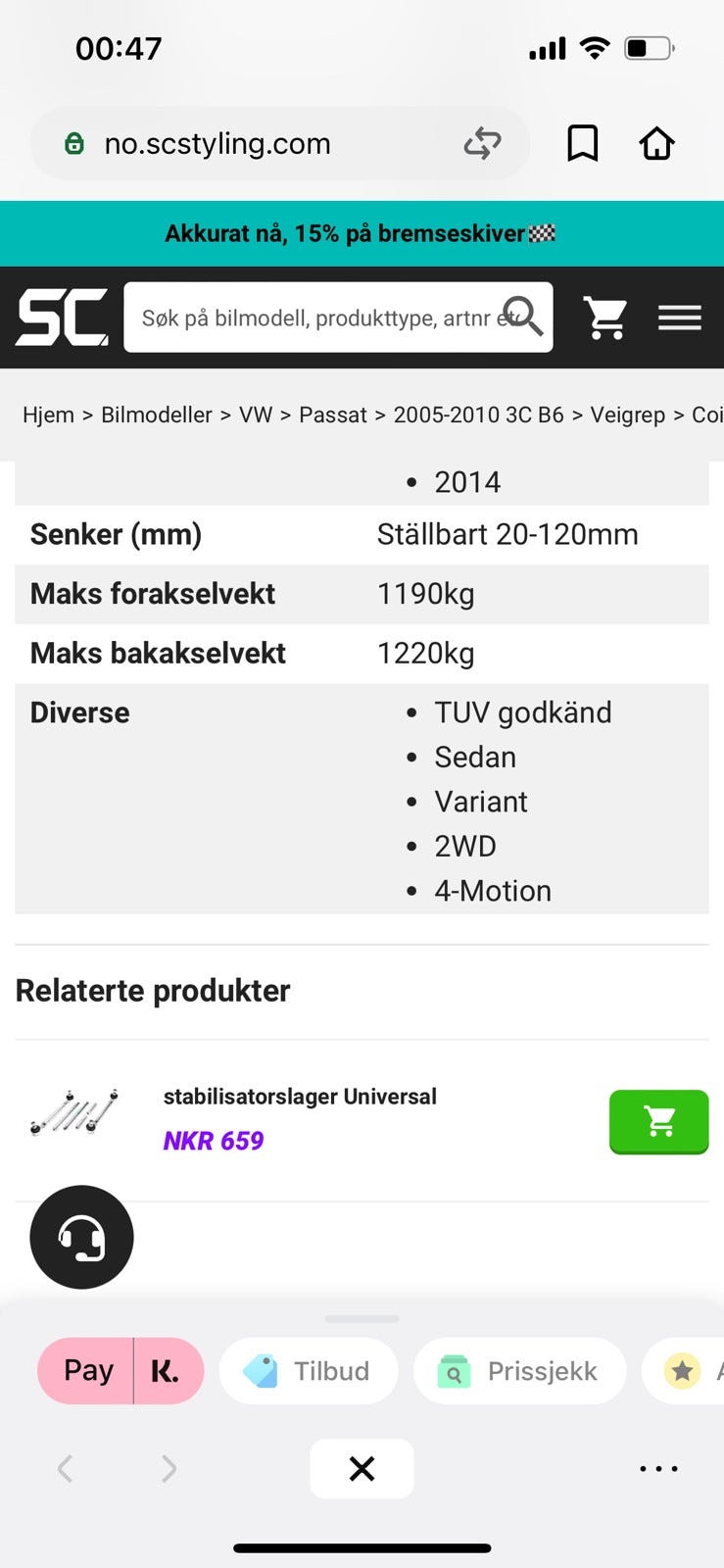The height and width of the screenshot is (1568, 724).
Task: Open the VW breadcrumb link
Action: [x=257, y=415]
